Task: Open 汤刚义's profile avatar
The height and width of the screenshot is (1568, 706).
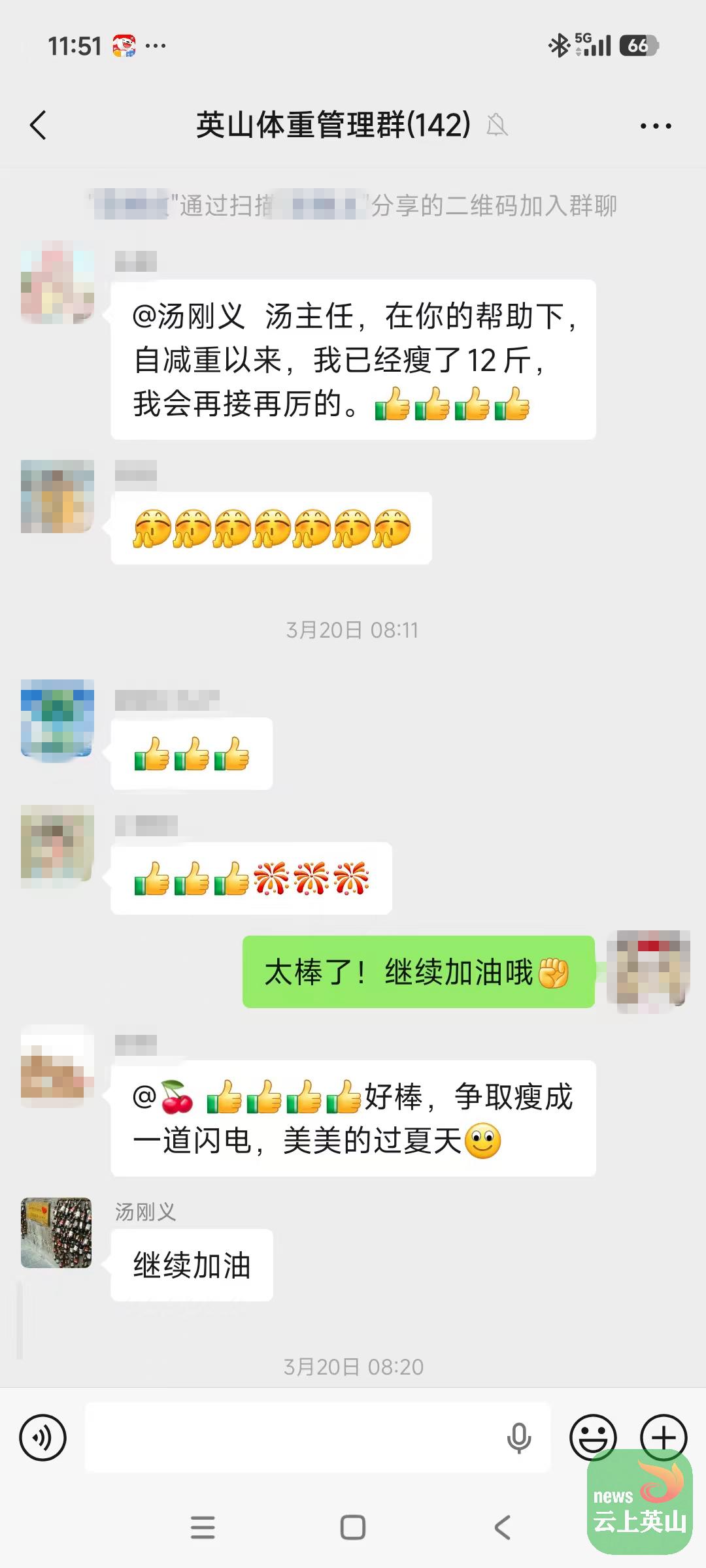Action: click(x=57, y=1233)
